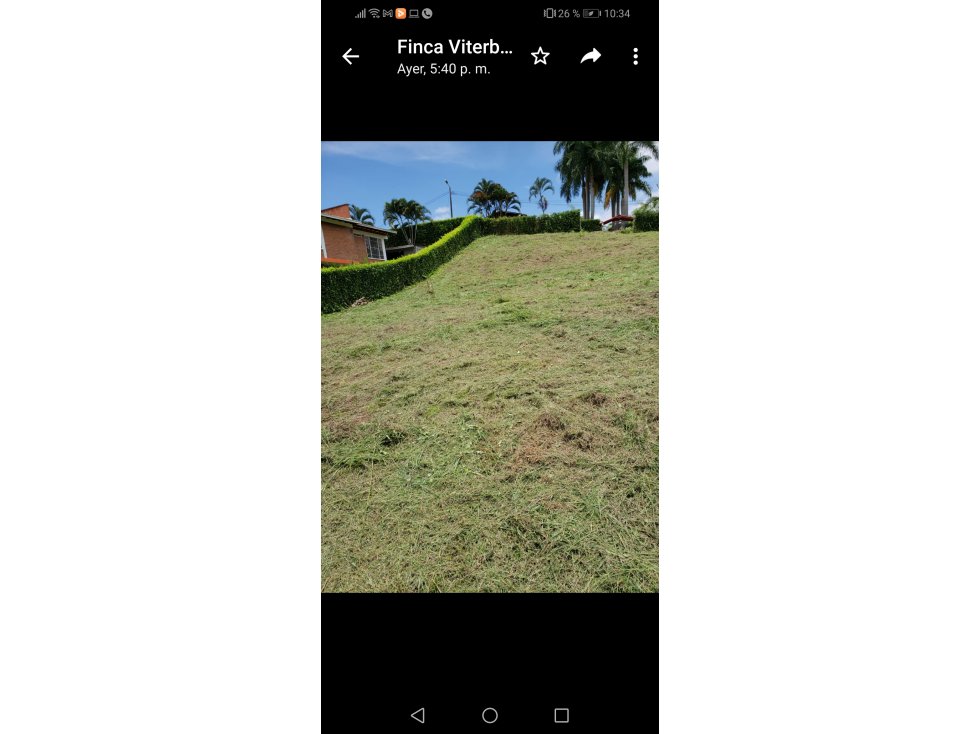This screenshot has height=734, width=979.
Task: Tap the system home button
Action: [x=490, y=715]
